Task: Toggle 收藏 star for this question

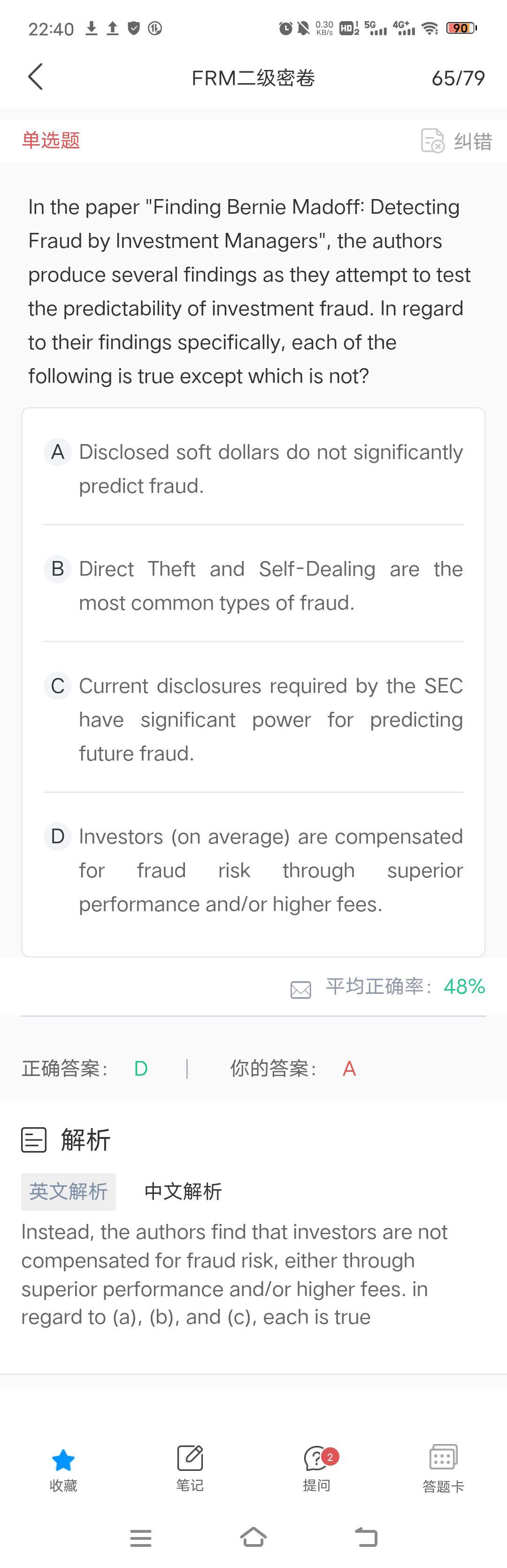Action: click(x=63, y=1468)
